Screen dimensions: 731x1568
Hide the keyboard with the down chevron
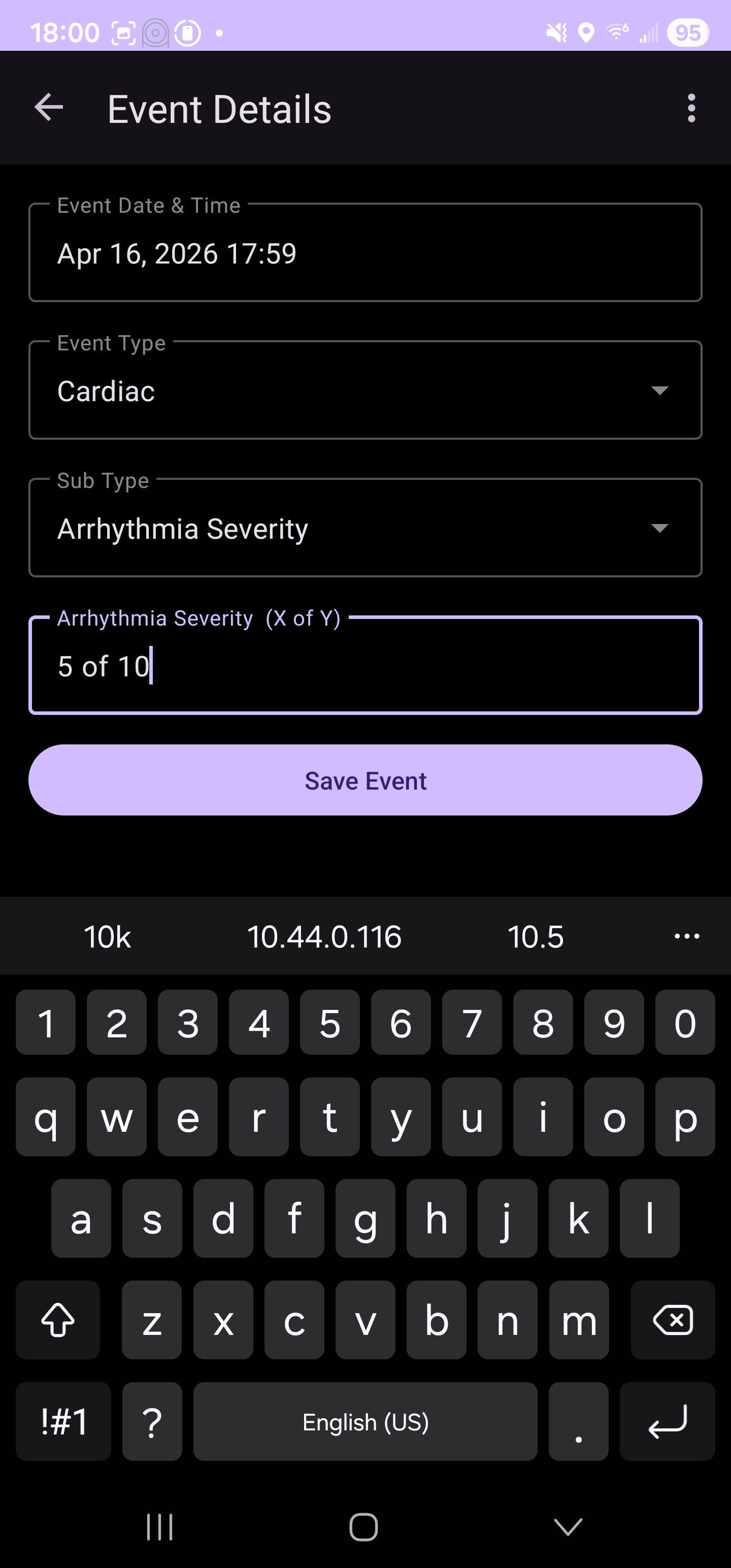point(568,1526)
